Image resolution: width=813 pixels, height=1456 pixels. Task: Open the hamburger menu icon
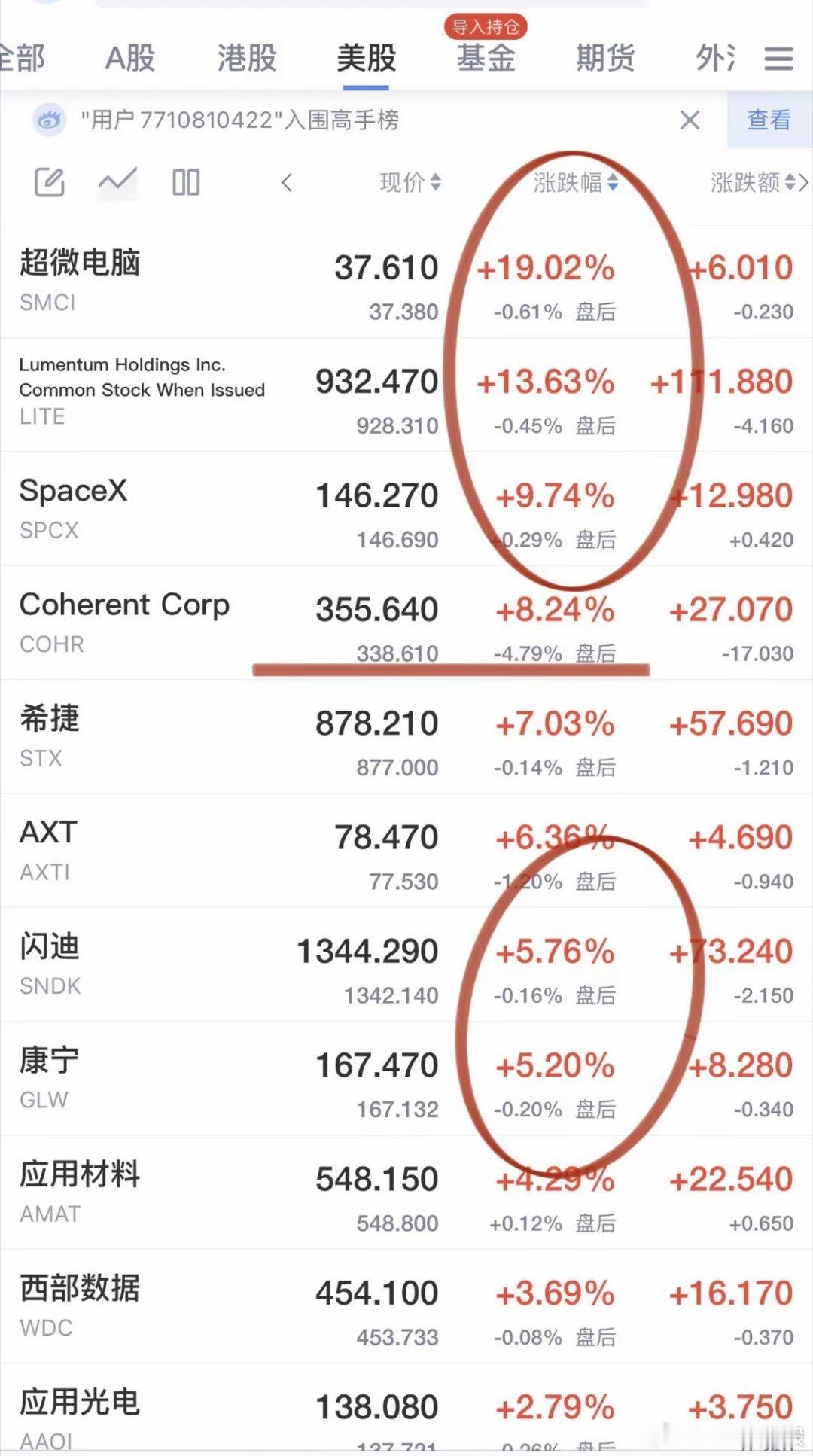point(778,59)
